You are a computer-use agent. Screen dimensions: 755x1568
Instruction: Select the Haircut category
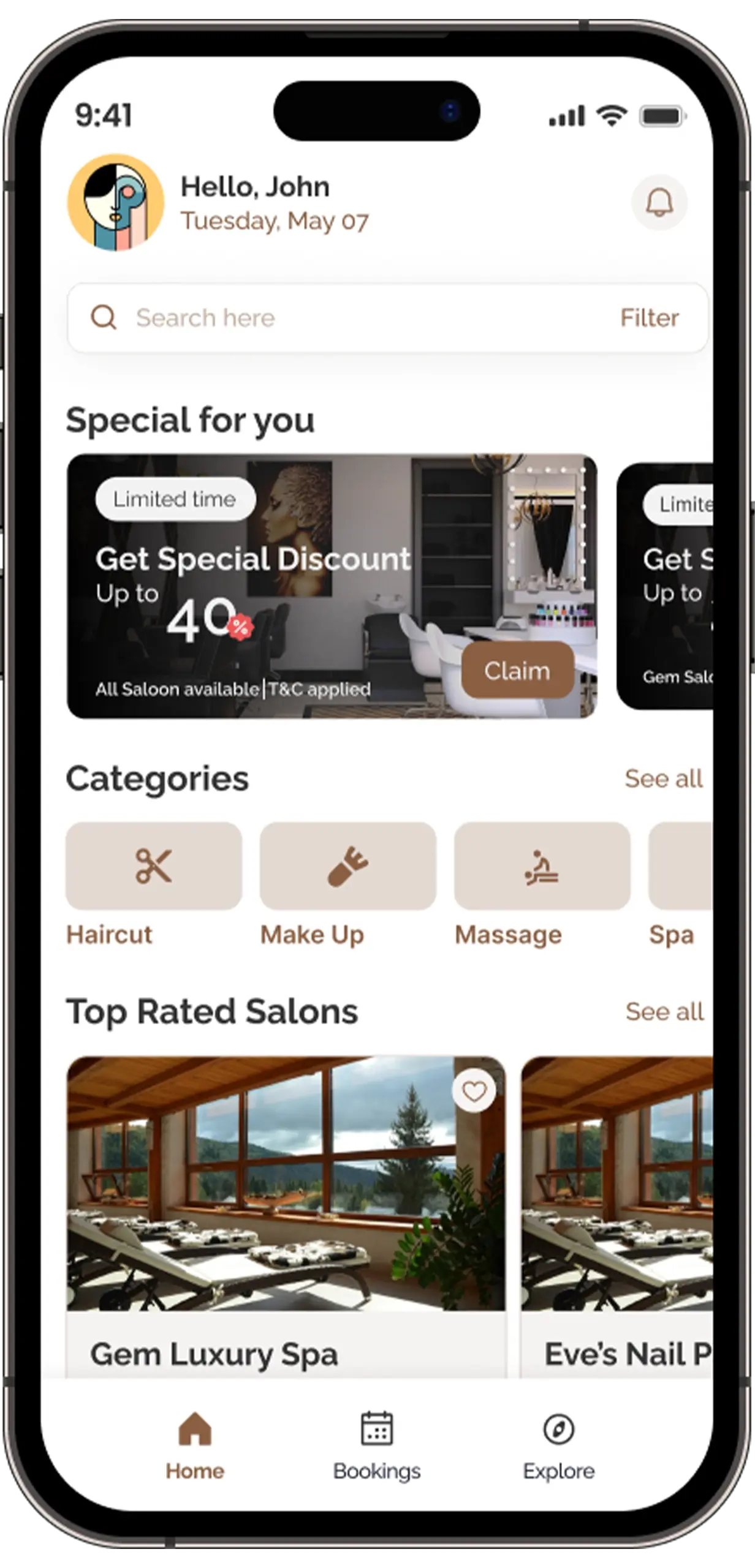pos(154,865)
